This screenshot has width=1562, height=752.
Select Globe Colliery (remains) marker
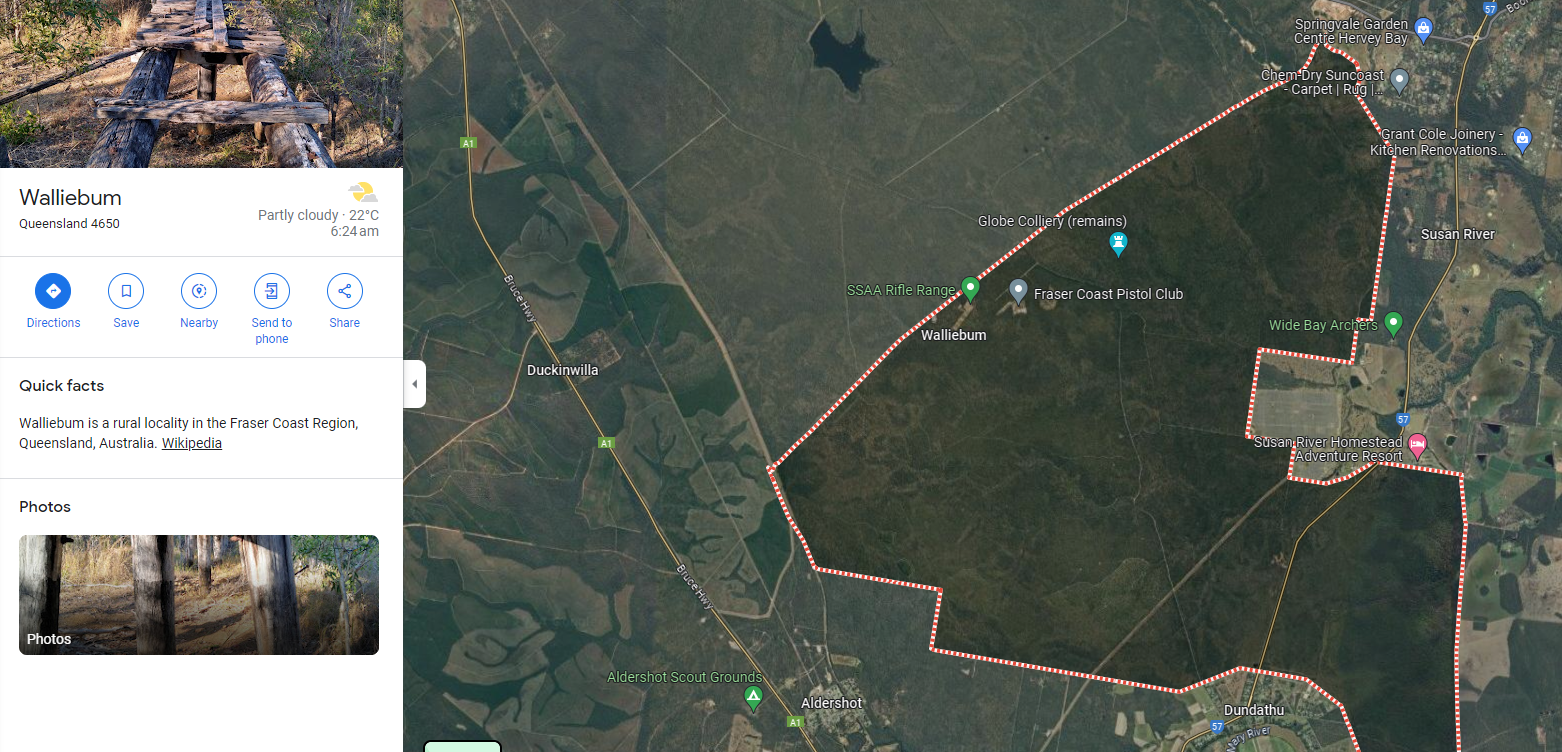[1119, 242]
